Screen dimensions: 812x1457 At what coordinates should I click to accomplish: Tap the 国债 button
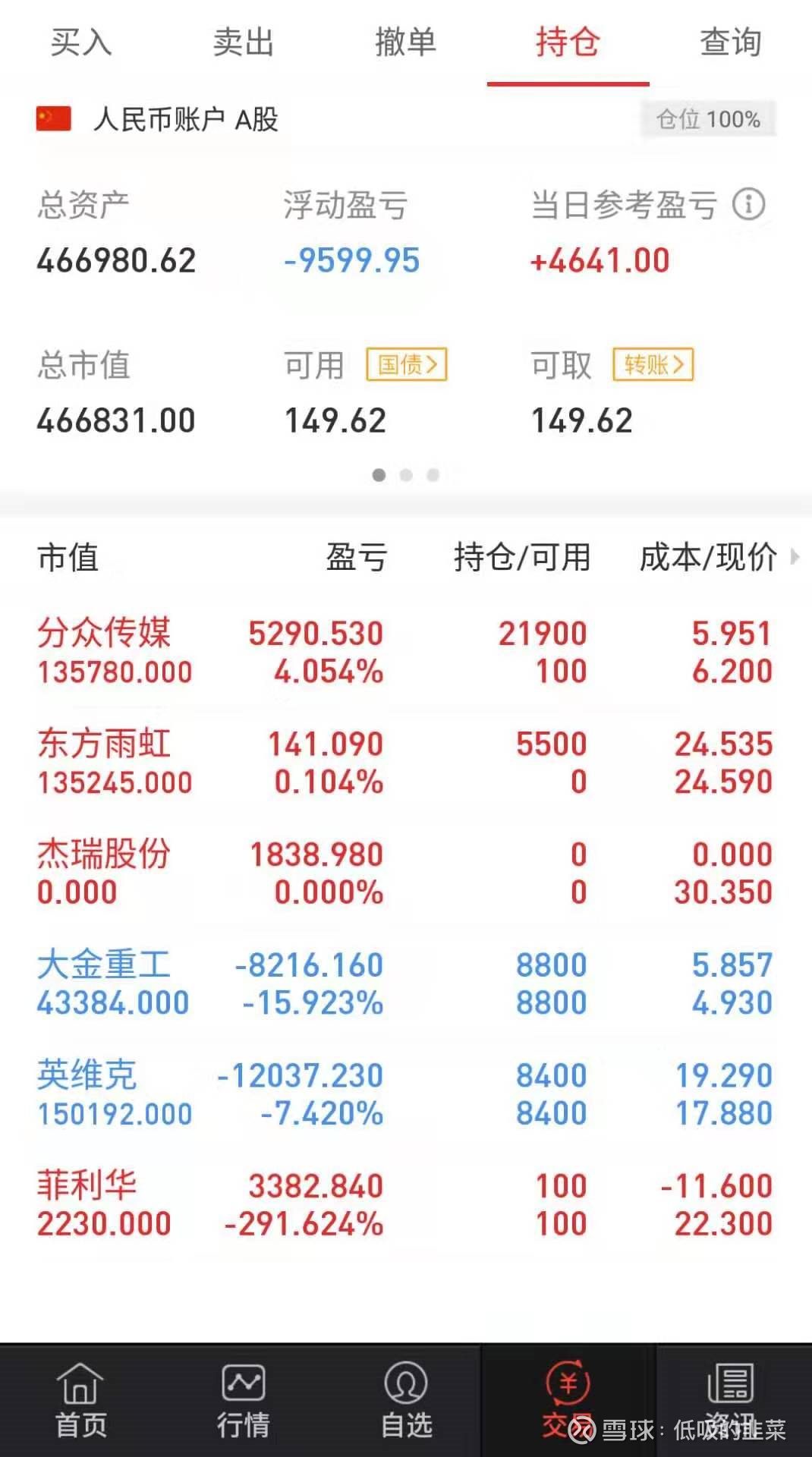(x=407, y=365)
